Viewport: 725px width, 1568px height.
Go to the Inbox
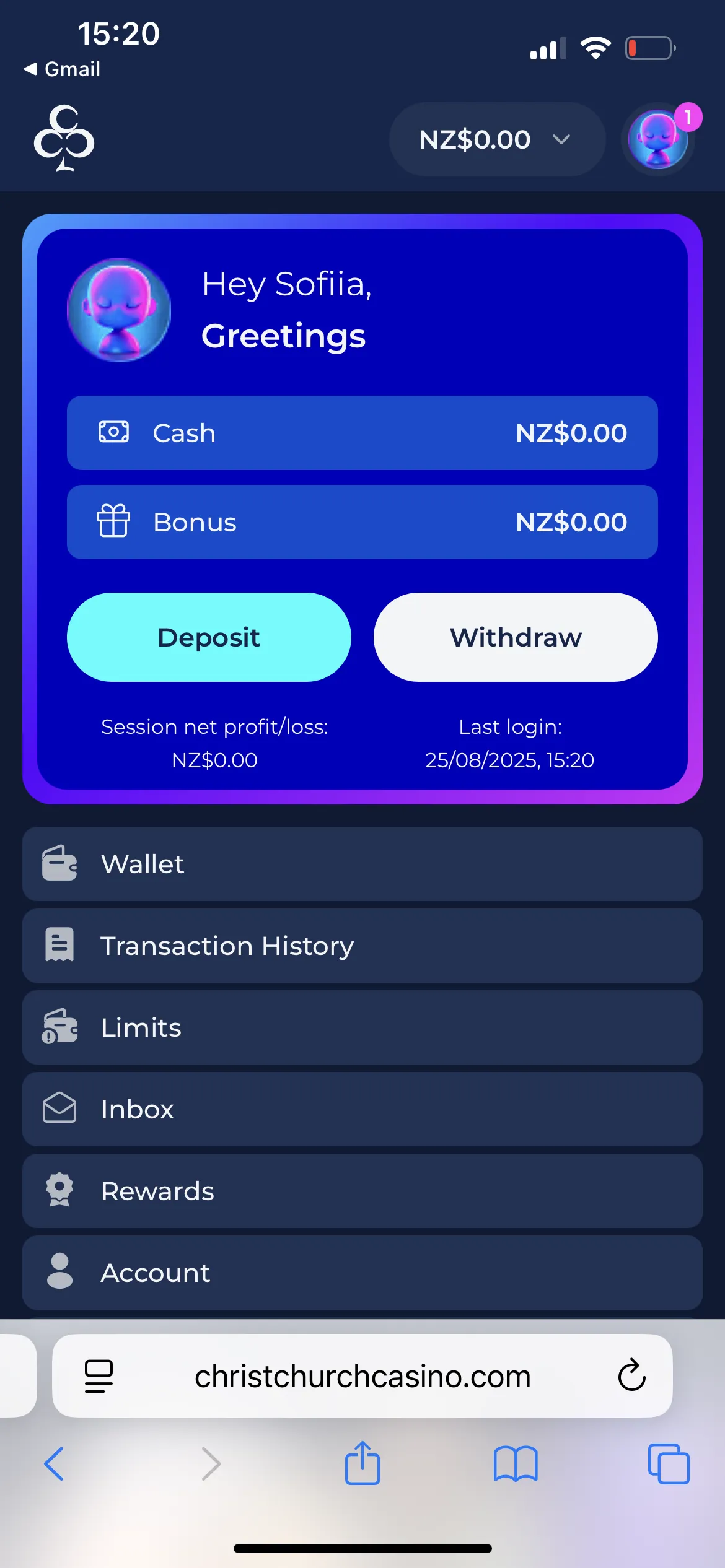pyautogui.click(x=362, y=1109)
